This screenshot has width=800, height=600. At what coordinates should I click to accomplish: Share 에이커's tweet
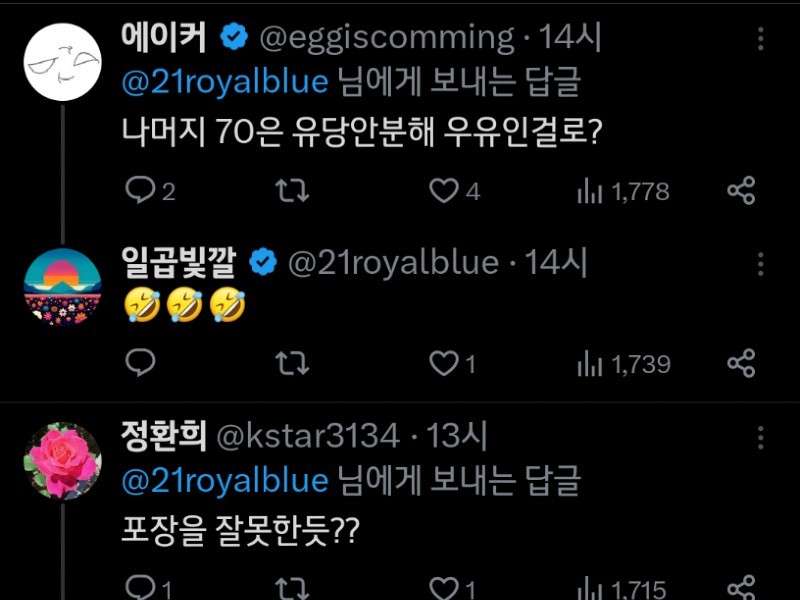740,191
